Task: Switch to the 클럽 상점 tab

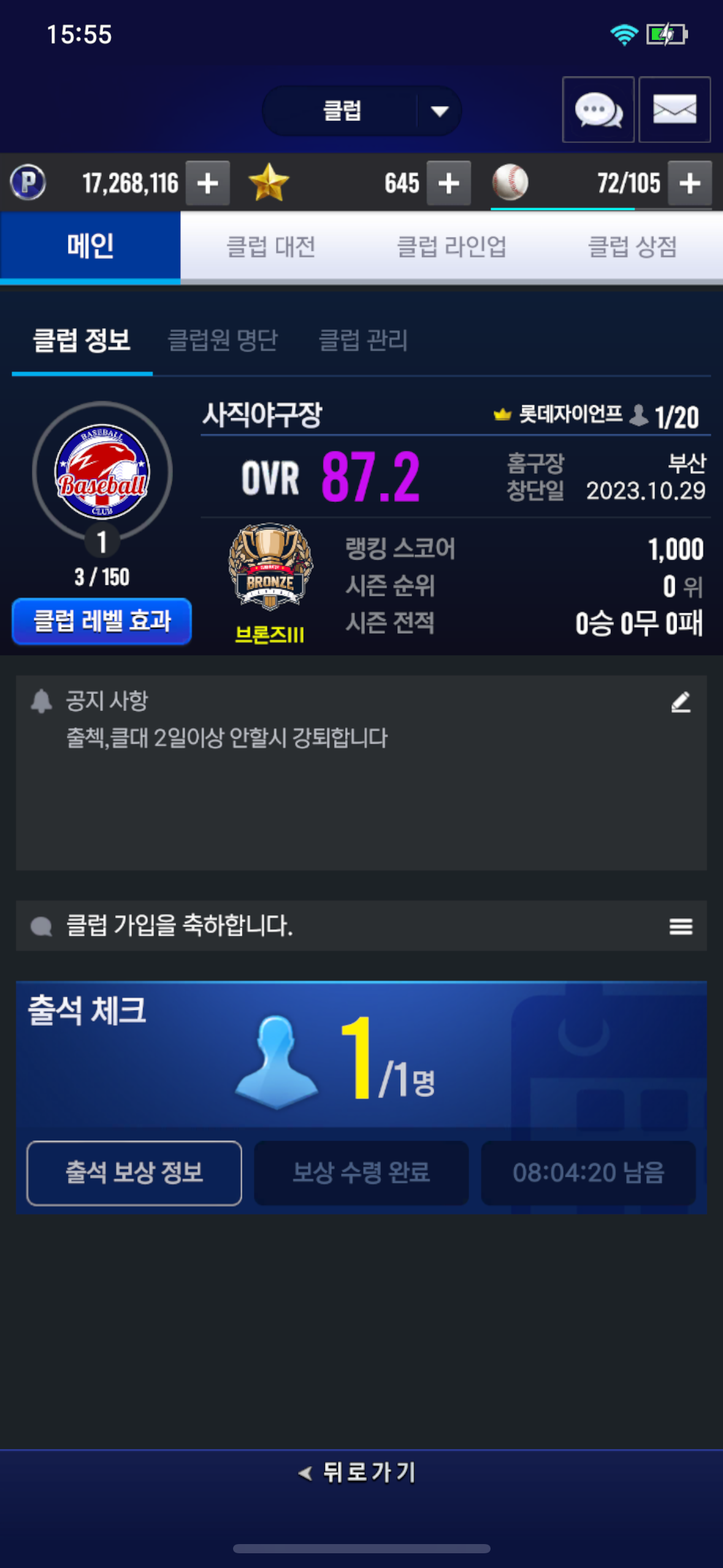Action: coord(632,247)
